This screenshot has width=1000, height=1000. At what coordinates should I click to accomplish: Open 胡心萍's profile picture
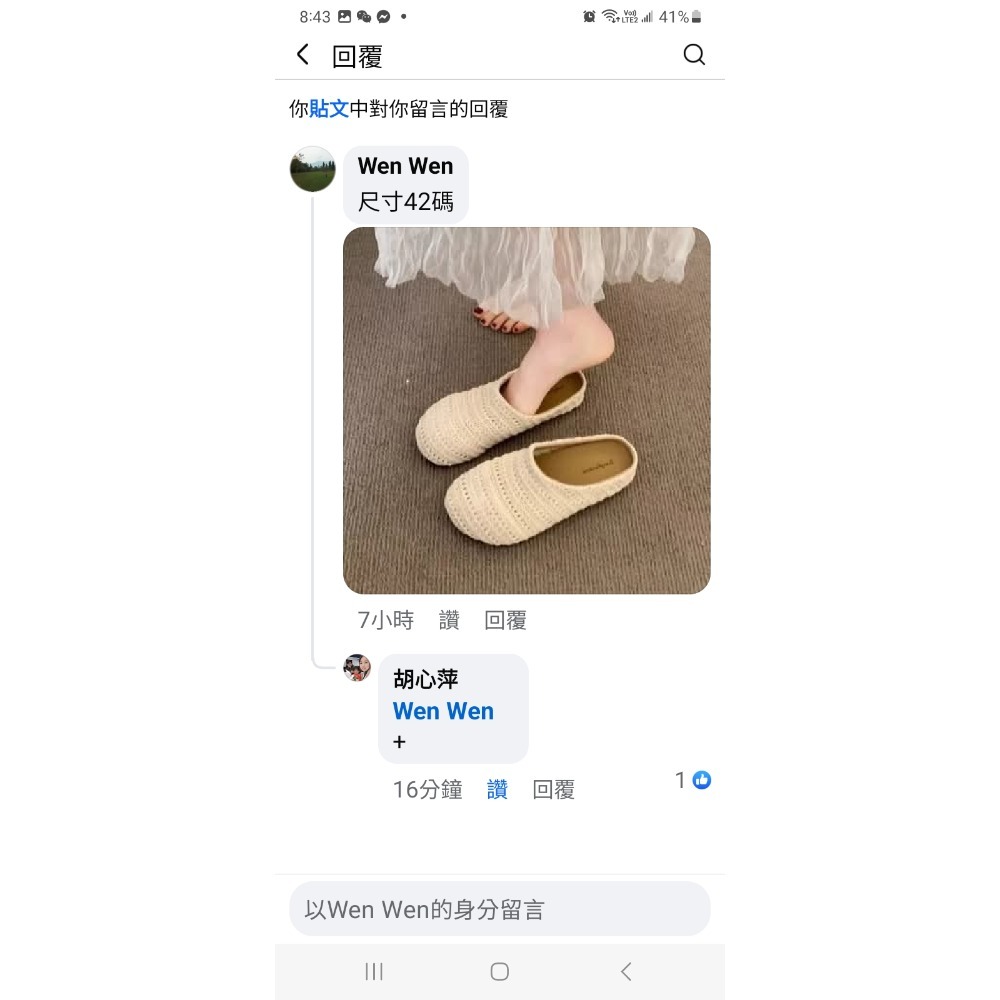pos(357,668)
